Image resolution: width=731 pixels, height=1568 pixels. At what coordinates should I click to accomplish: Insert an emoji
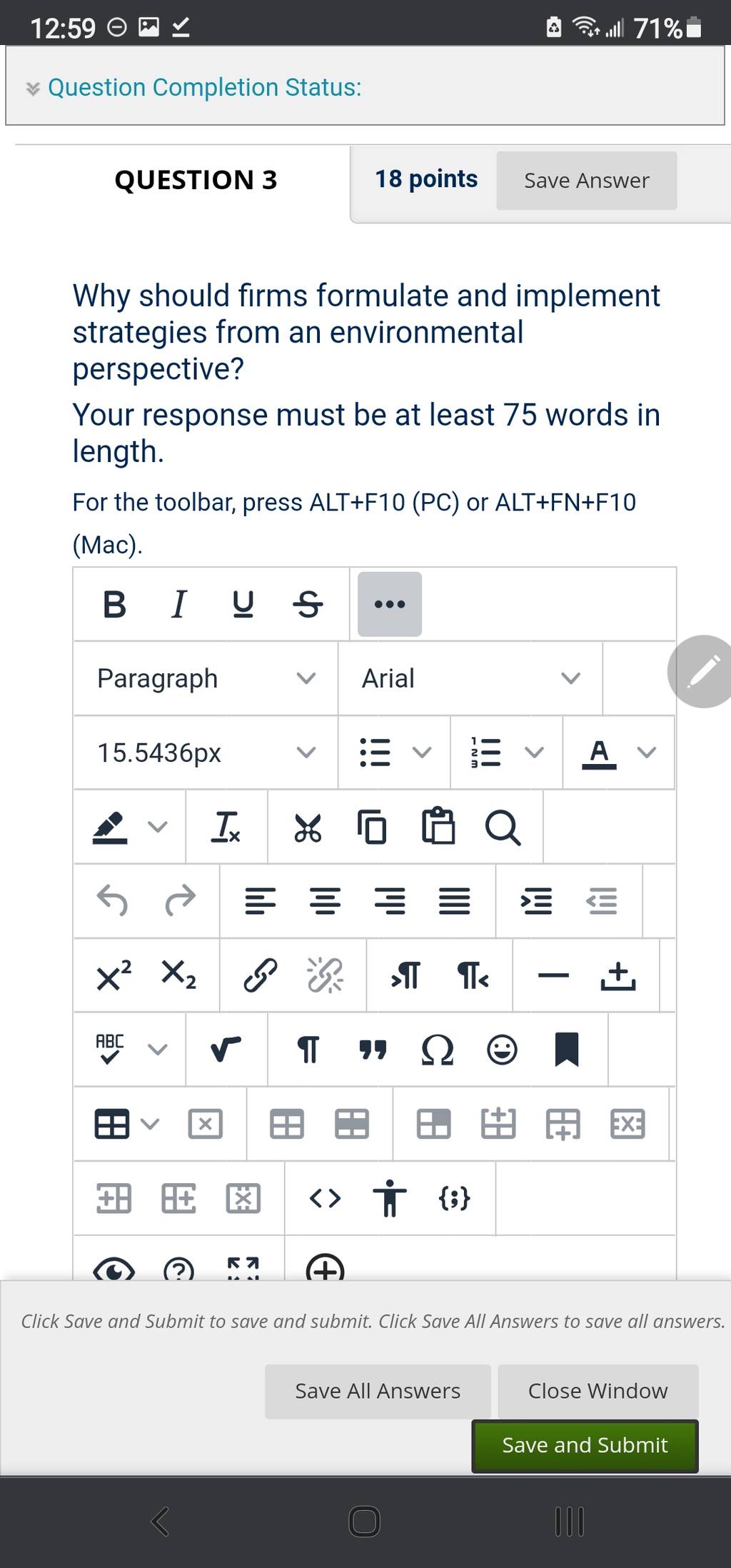502,1050
